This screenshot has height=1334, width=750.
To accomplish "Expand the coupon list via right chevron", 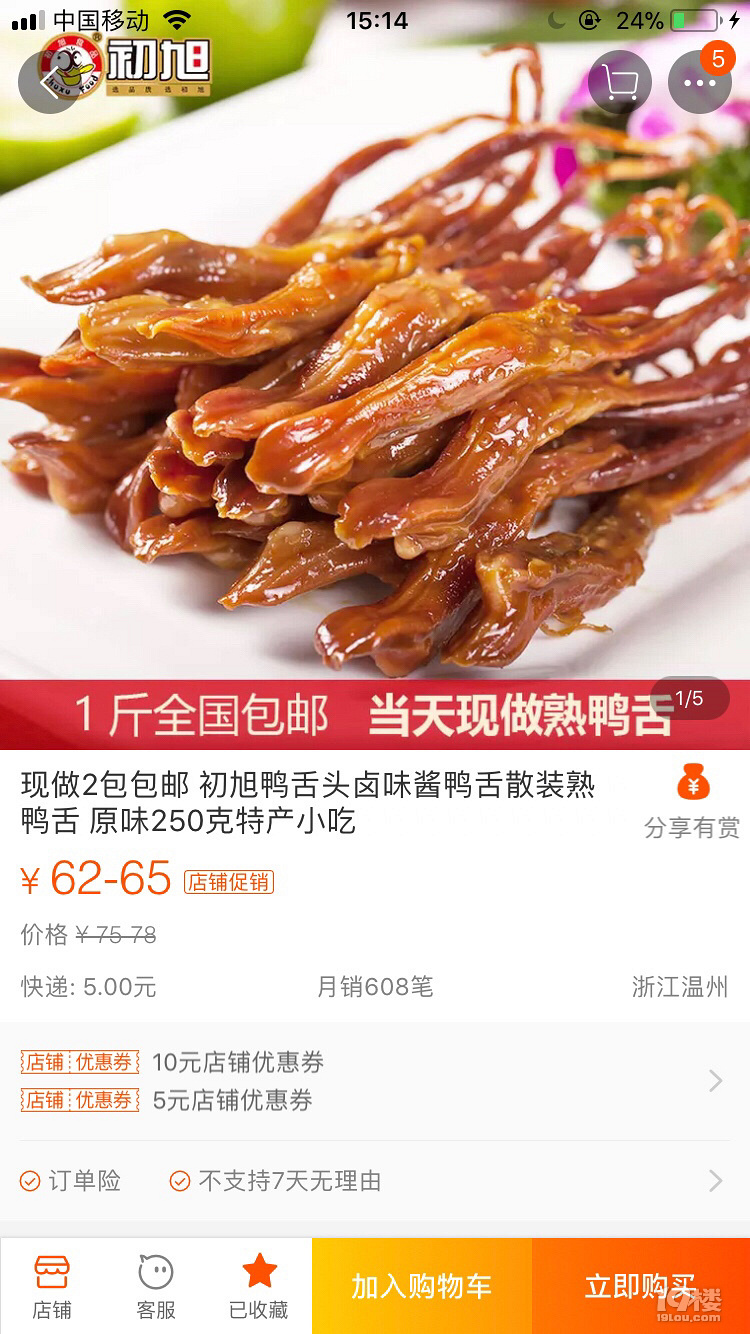I will coord(715,1081).
